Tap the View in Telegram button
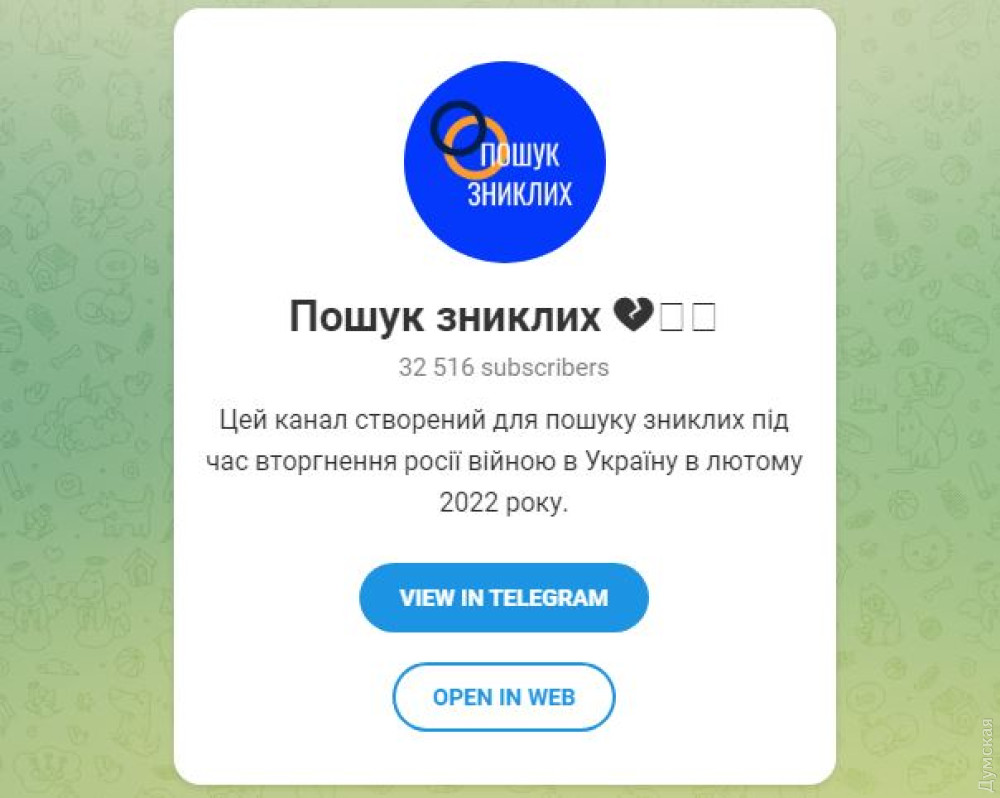Viewport: 1000px width, 798px height. click(503, 598)
